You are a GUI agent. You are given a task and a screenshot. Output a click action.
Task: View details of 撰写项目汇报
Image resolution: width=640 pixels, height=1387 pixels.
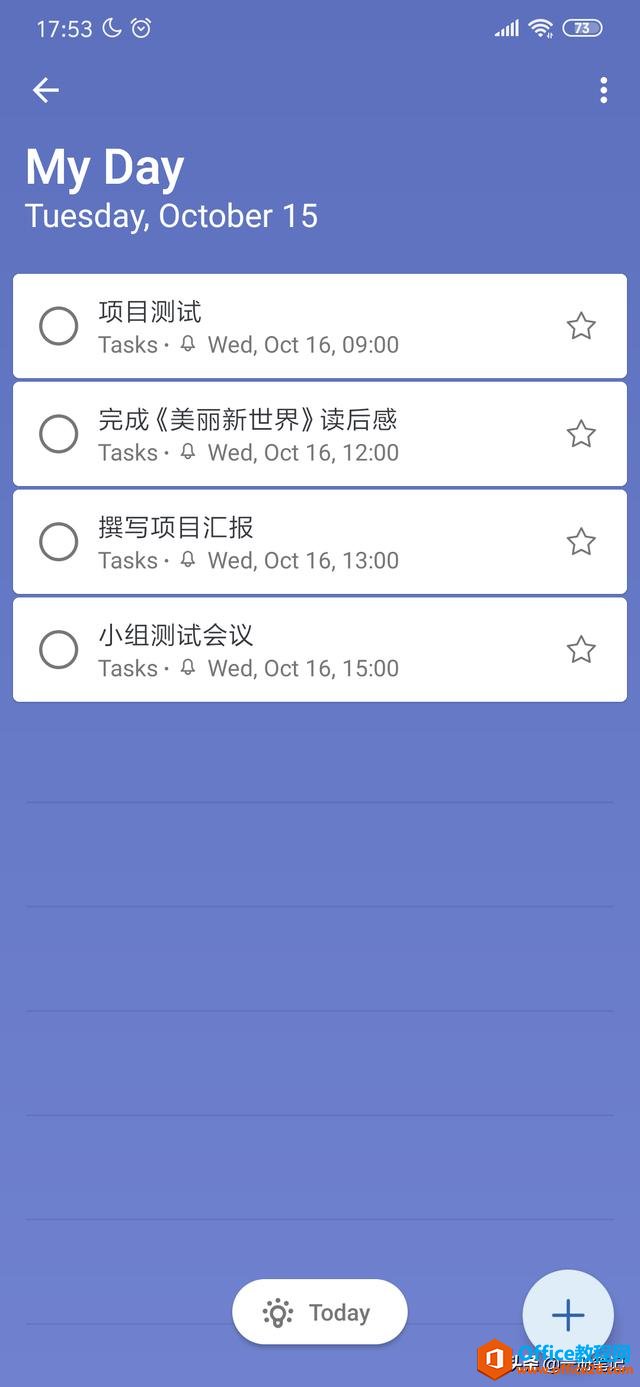point(300,542)
